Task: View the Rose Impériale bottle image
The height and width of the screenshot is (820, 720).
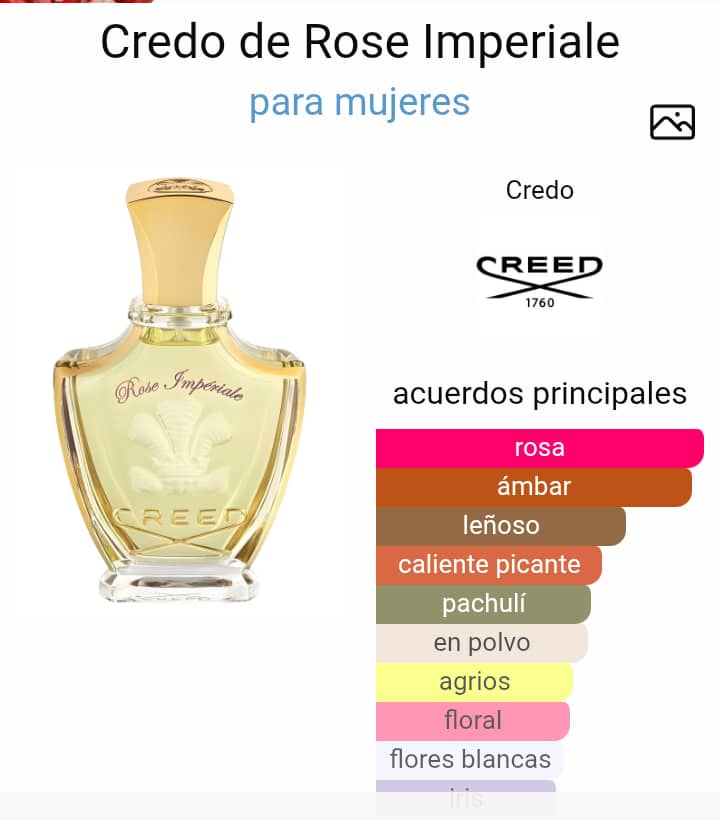Action: point(180,390)
